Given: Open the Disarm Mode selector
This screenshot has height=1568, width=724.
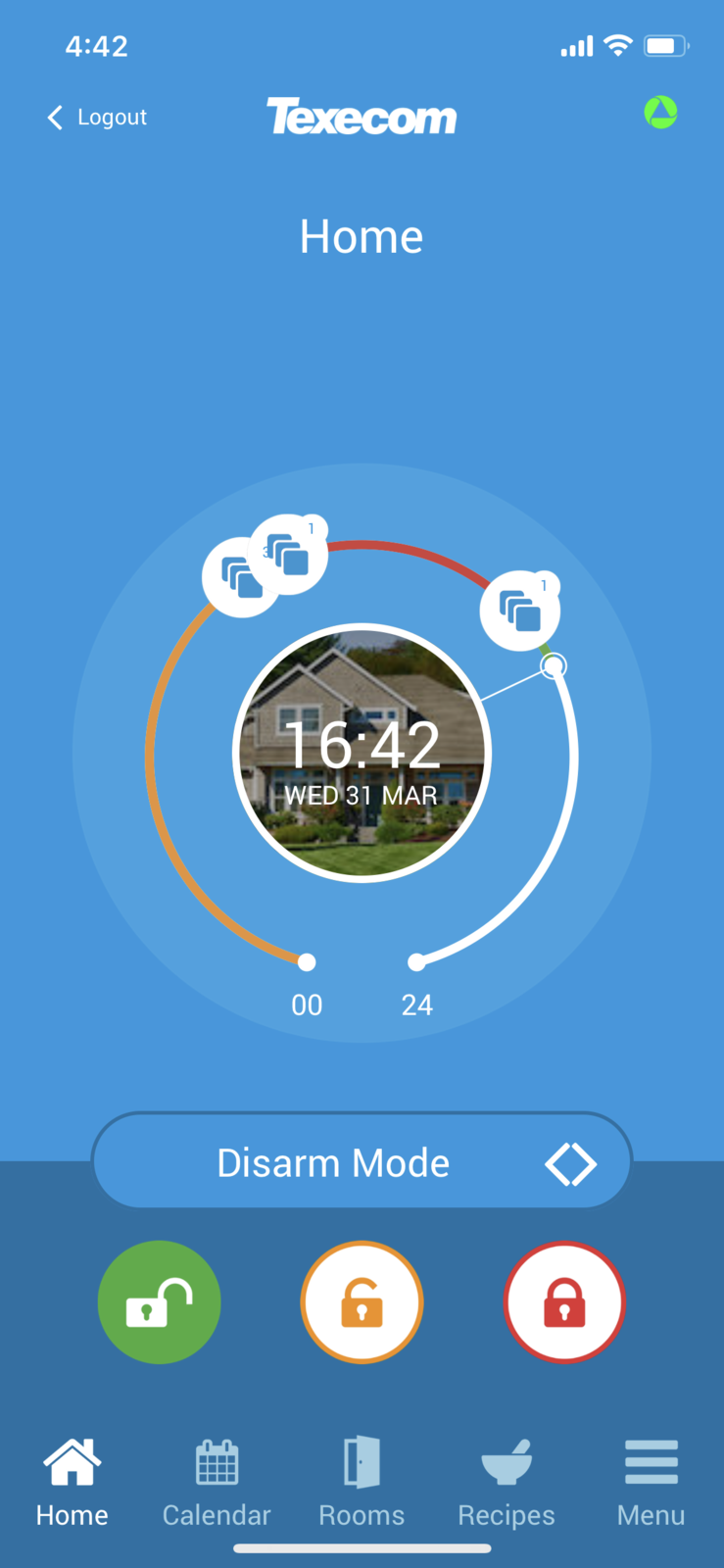Looking at the screenshot, I should tap(362, 1162).
